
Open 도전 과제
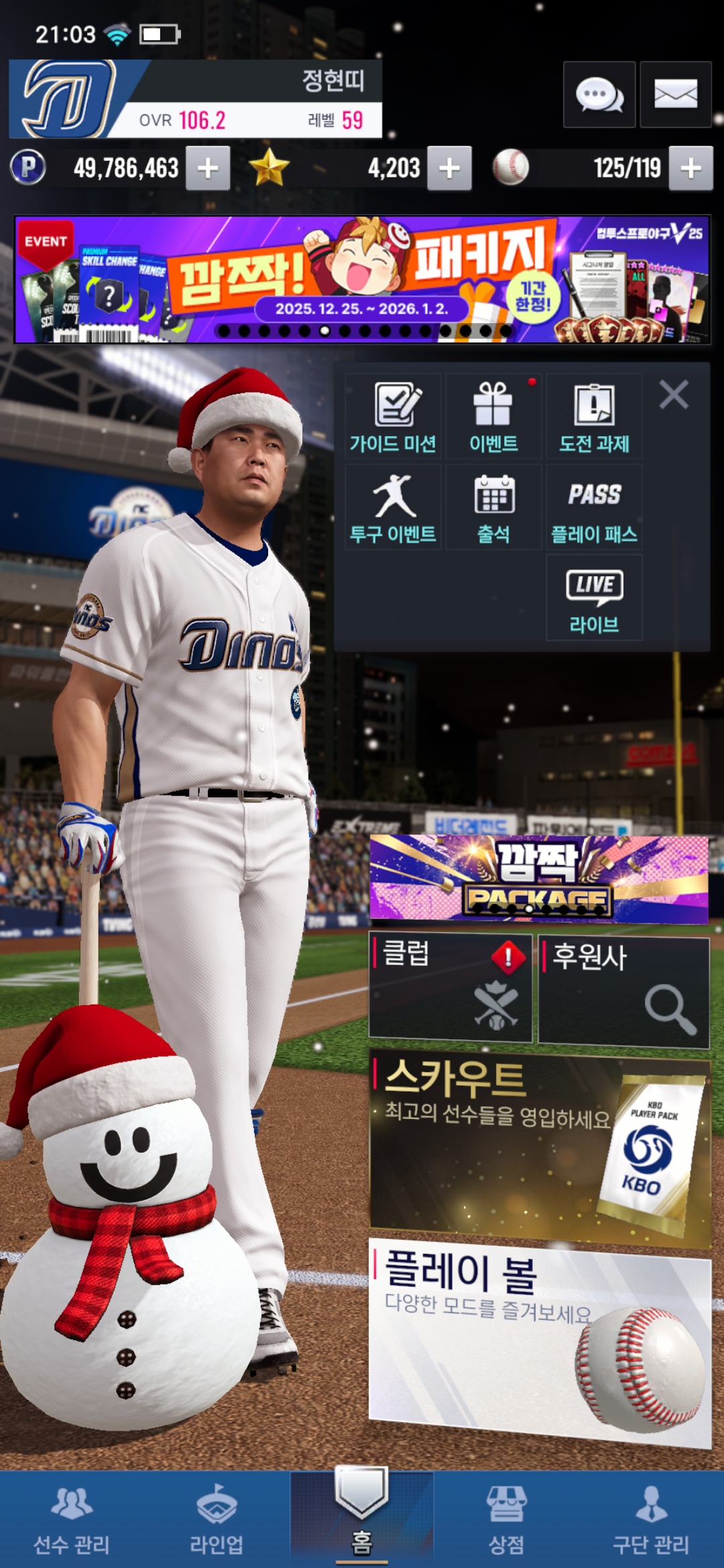click(x=594, y=417)
